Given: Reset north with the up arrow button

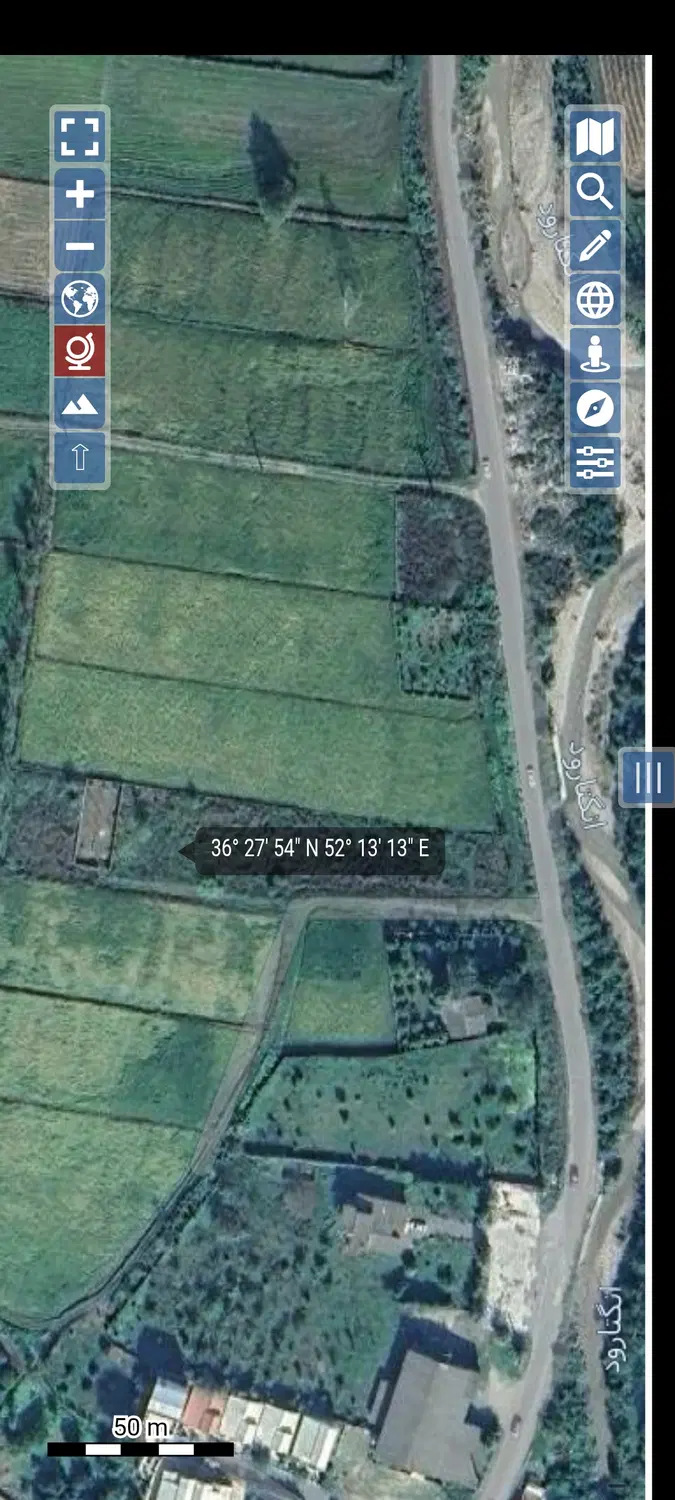Looking at the screenshot, I should 80,458.
